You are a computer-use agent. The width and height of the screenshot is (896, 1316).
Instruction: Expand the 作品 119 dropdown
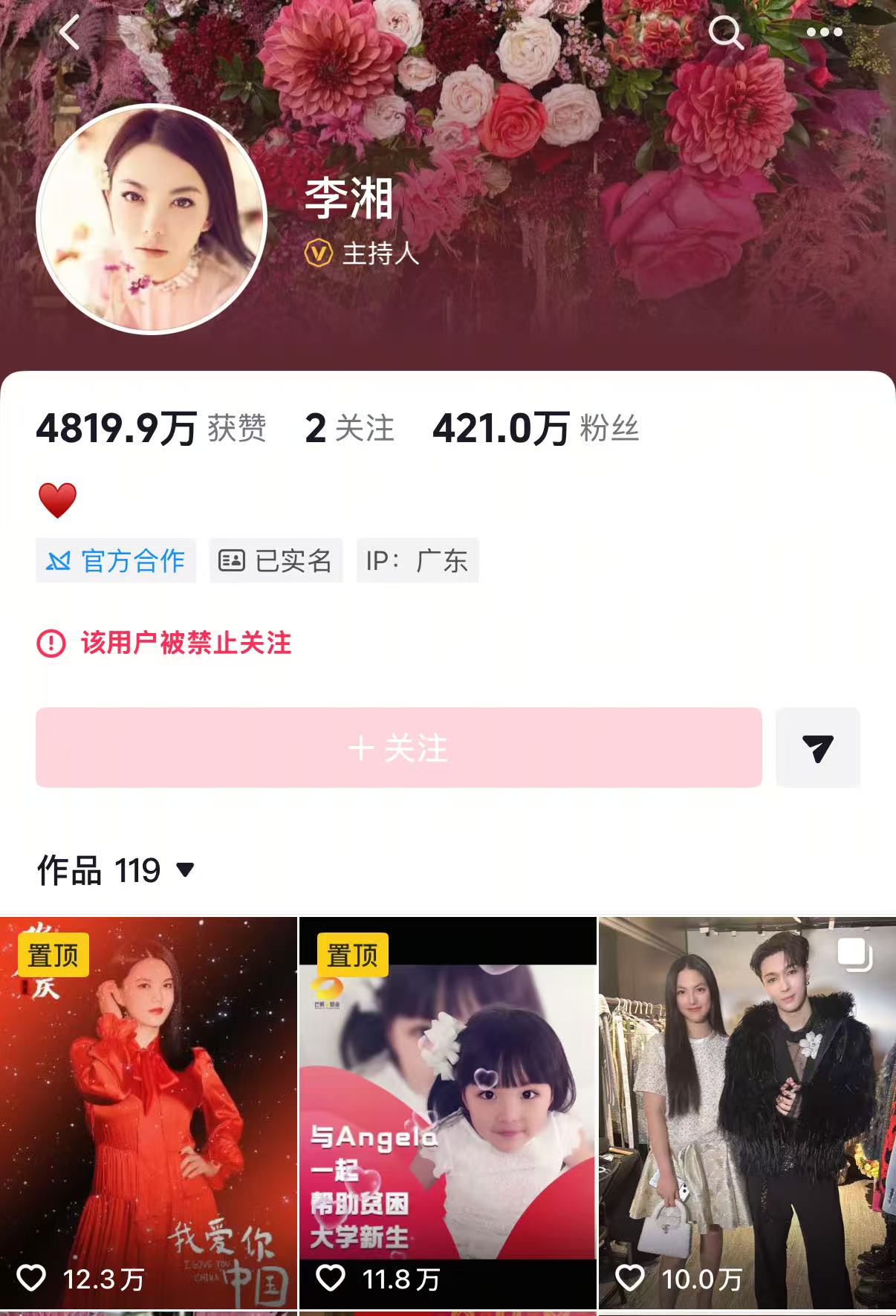tap(116, 870)
